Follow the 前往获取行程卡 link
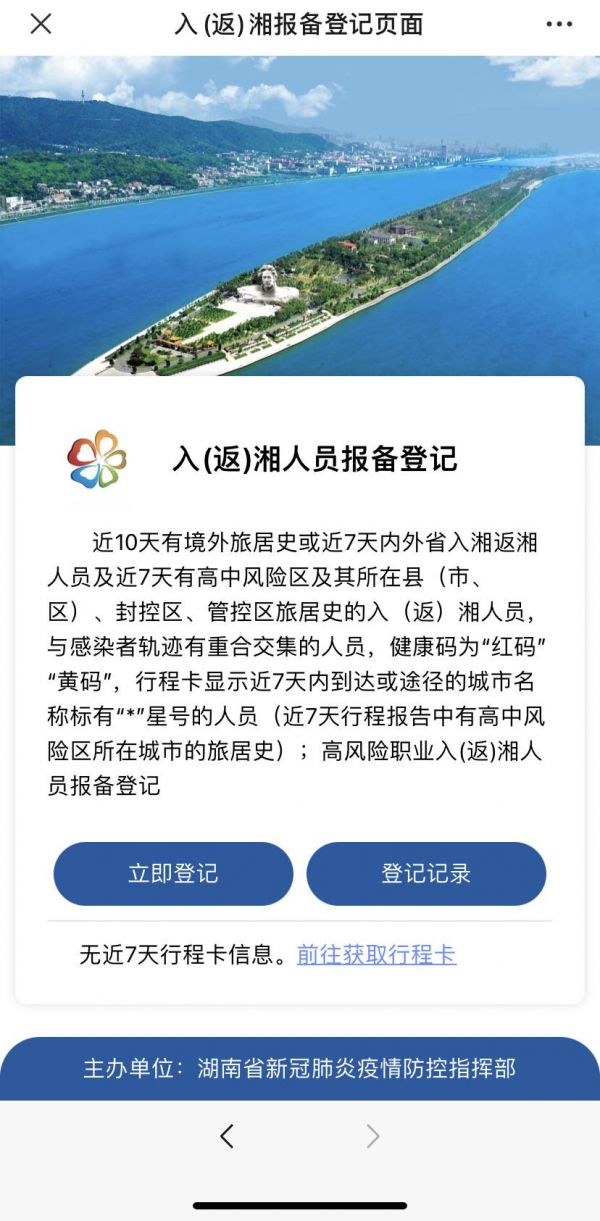This screenshot has width=600, height=1221. point(376,954)
